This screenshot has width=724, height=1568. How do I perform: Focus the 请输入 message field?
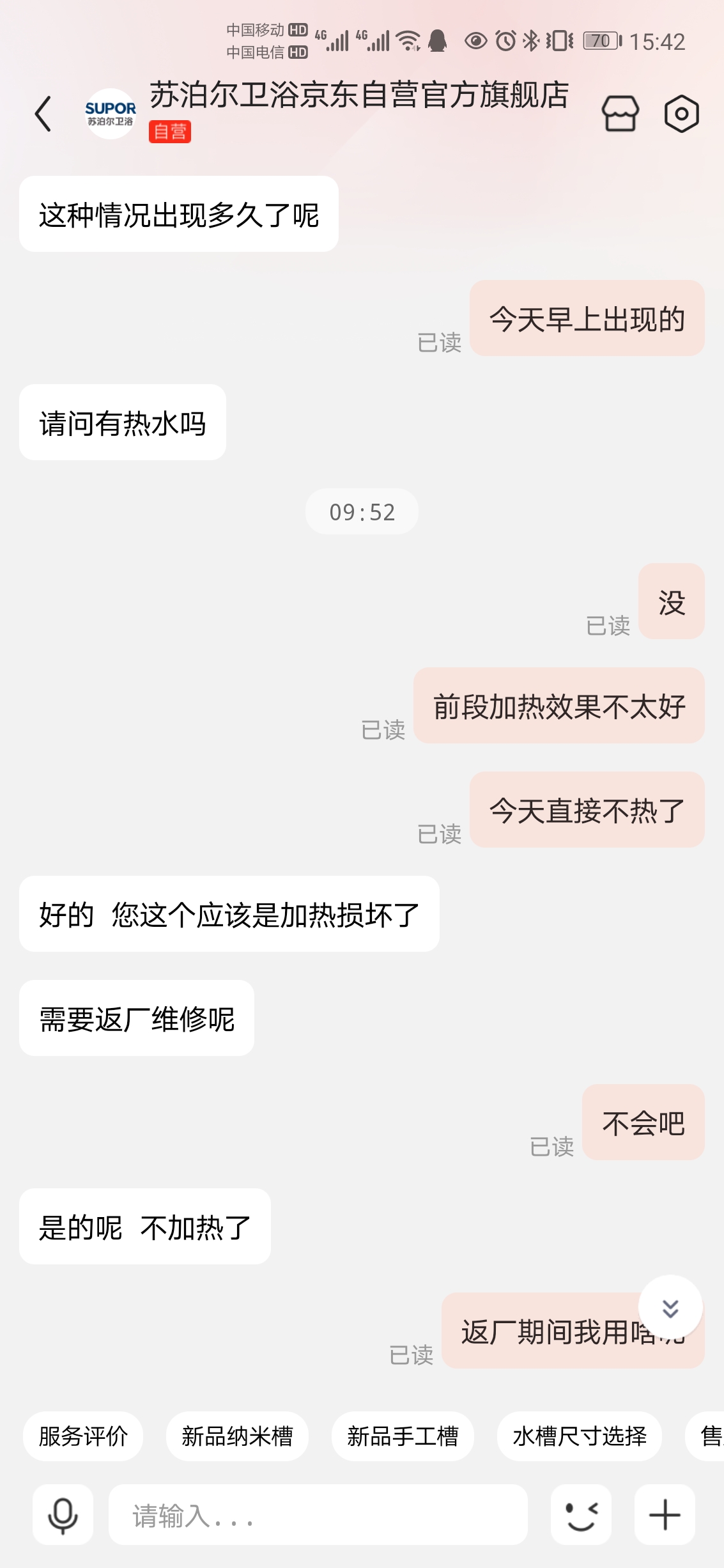pos(318,1515)
